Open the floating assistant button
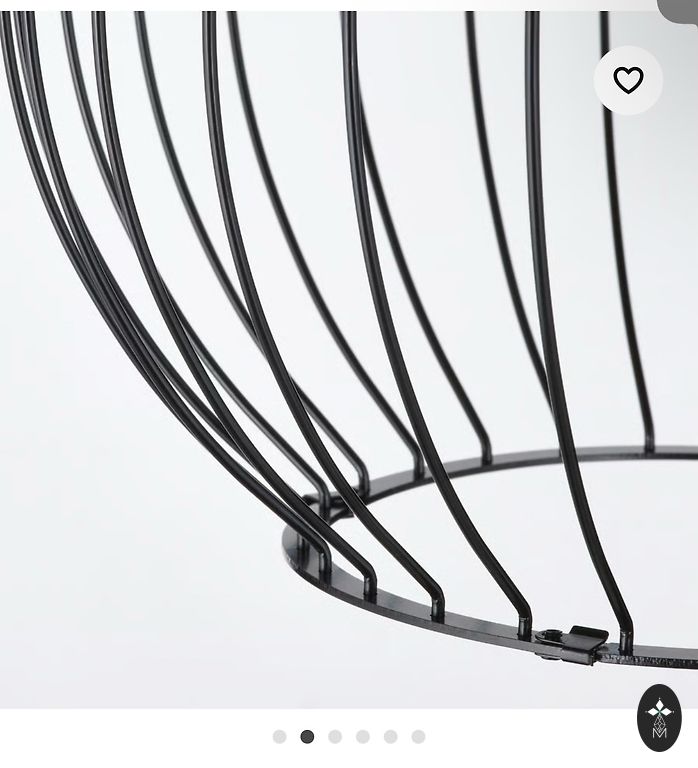 tap(659, 717)
